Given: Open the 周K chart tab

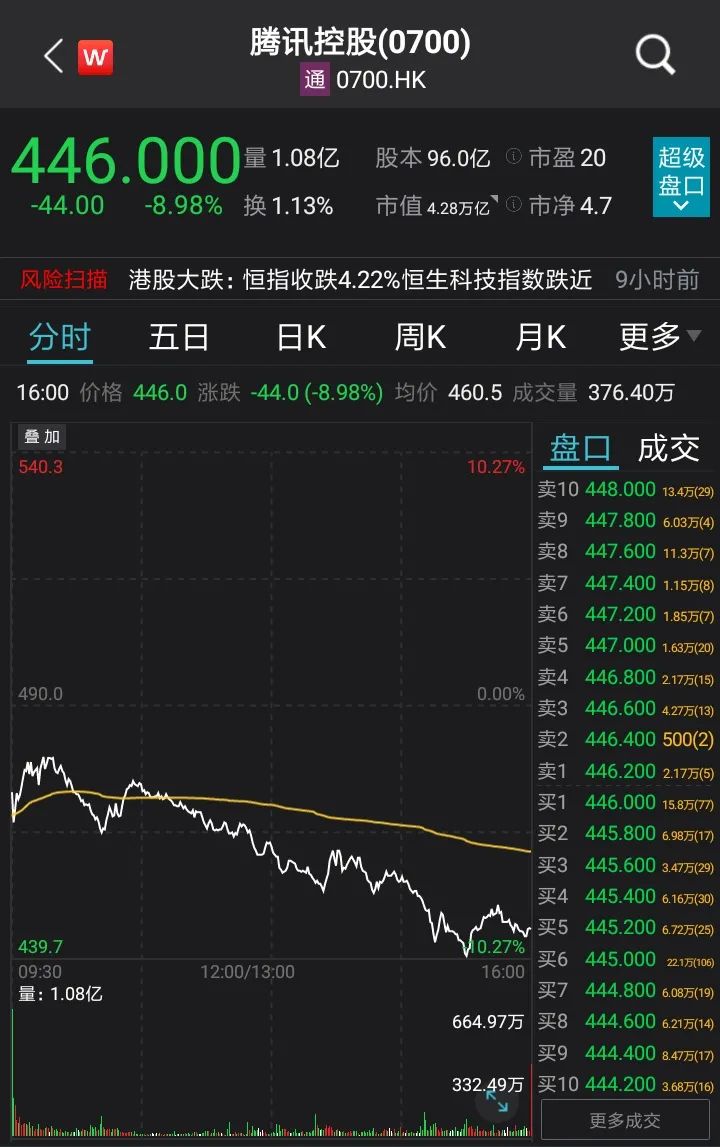Looking at the screenshot, I should 418,337.
